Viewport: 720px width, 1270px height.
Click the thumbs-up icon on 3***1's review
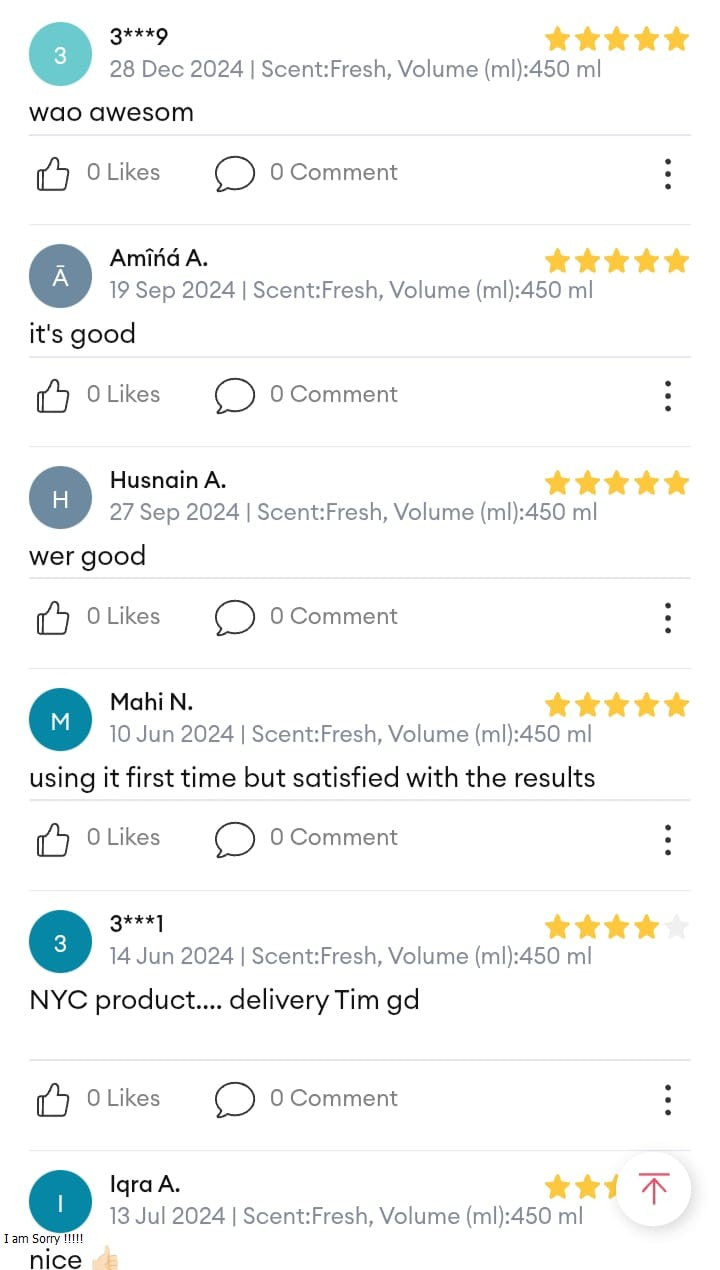tap(52, 1099)
